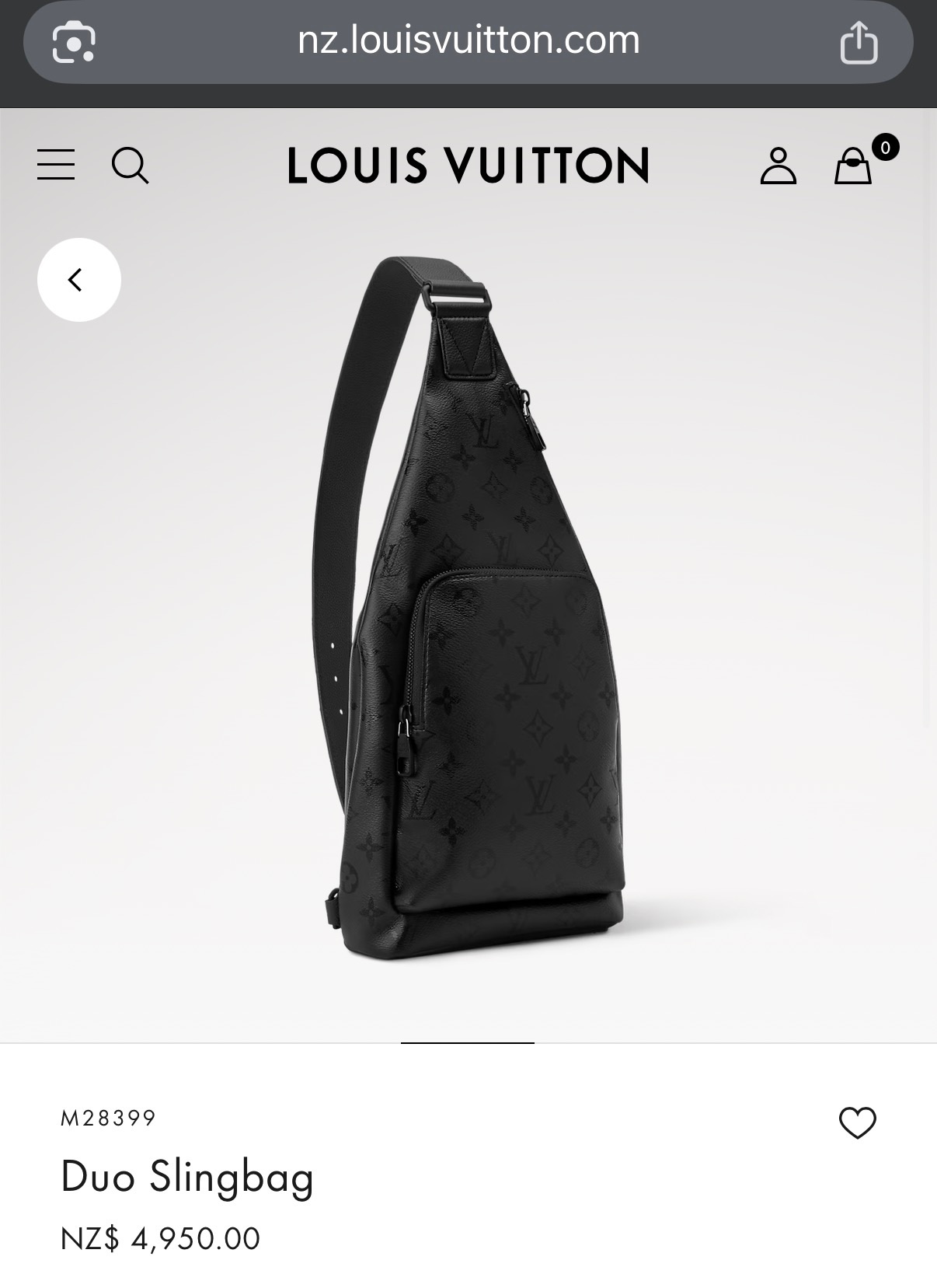This screenshot has height=1288, width=937.
Task: Open Google Lens icon in address bar
Action: pyautogui.click(x=74, y=42)
